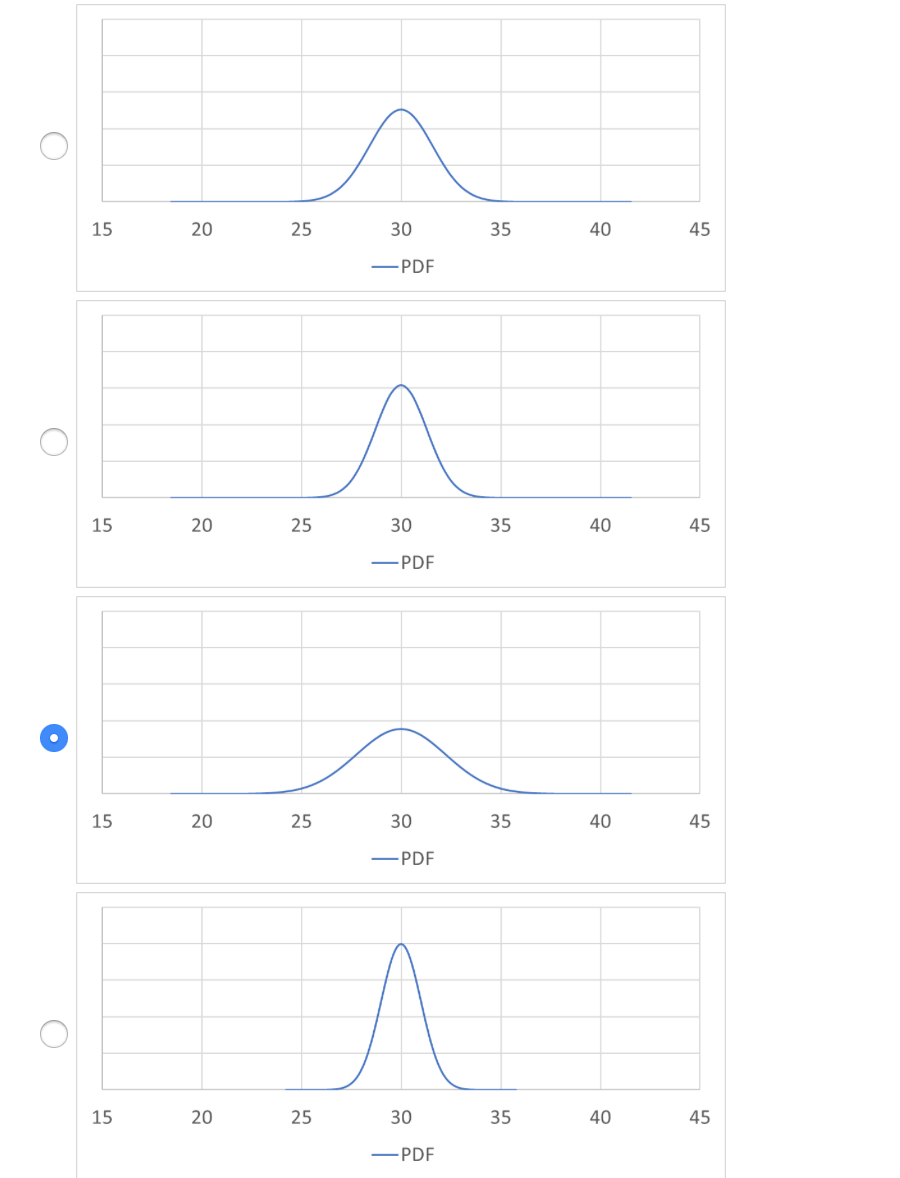
Task: Click the 40 axis label on first chart
Action: [x=600, y=229]
